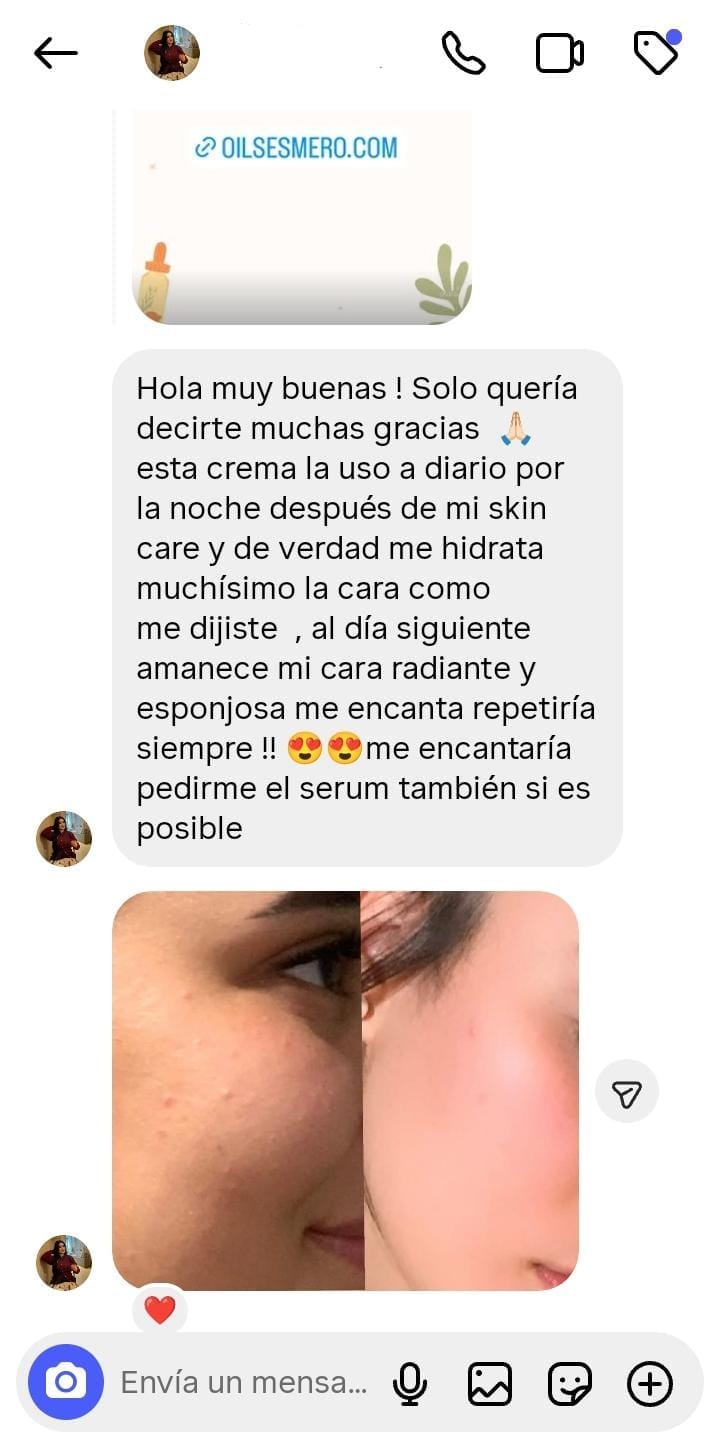Go back to the inbox
The width and height of the screenshot is (717, 1432).
[55, 53]
